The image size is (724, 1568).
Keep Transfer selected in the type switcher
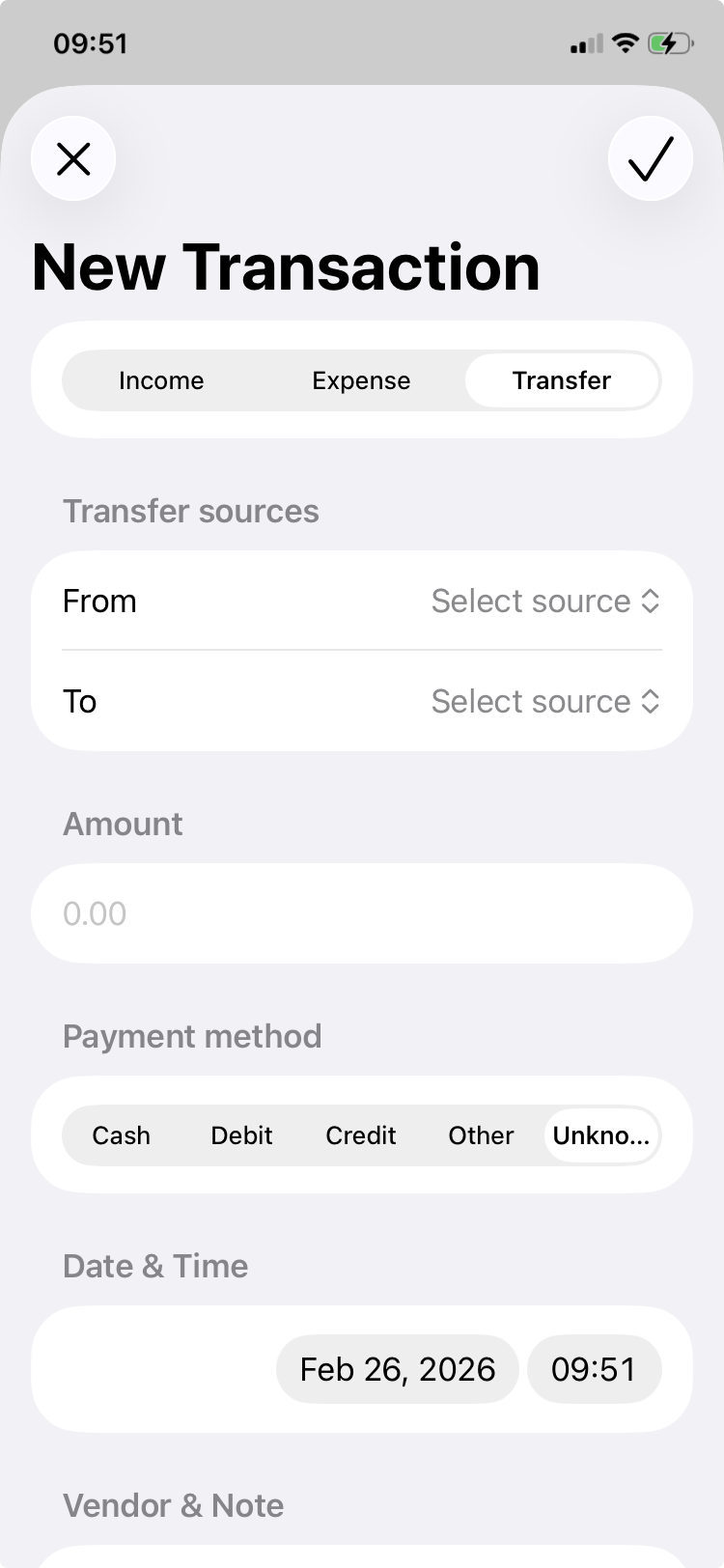click(562, 380)
